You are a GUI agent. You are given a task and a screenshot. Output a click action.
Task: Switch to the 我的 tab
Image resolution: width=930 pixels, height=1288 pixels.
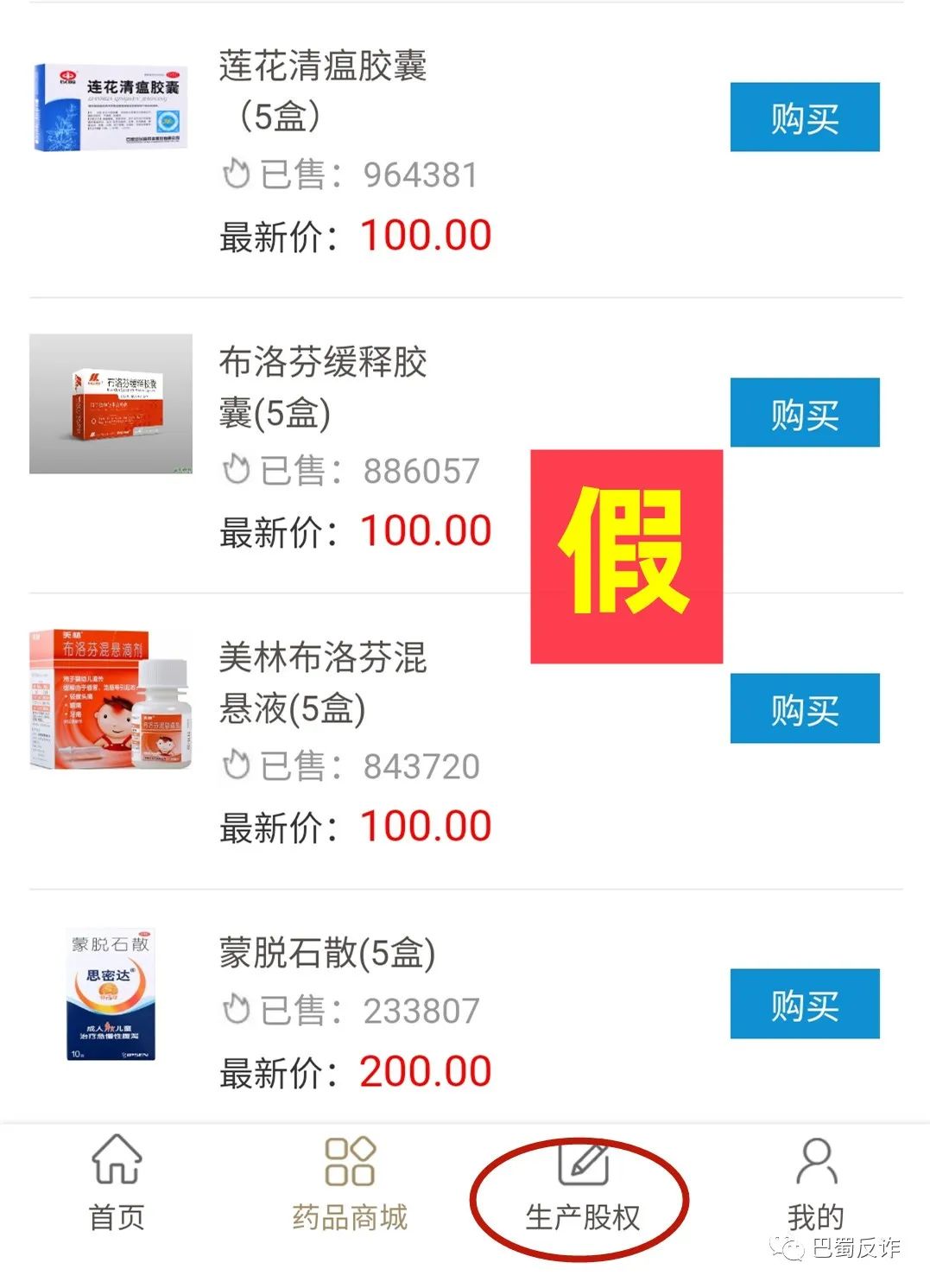pyautogui.click(x=815, y=1184)
